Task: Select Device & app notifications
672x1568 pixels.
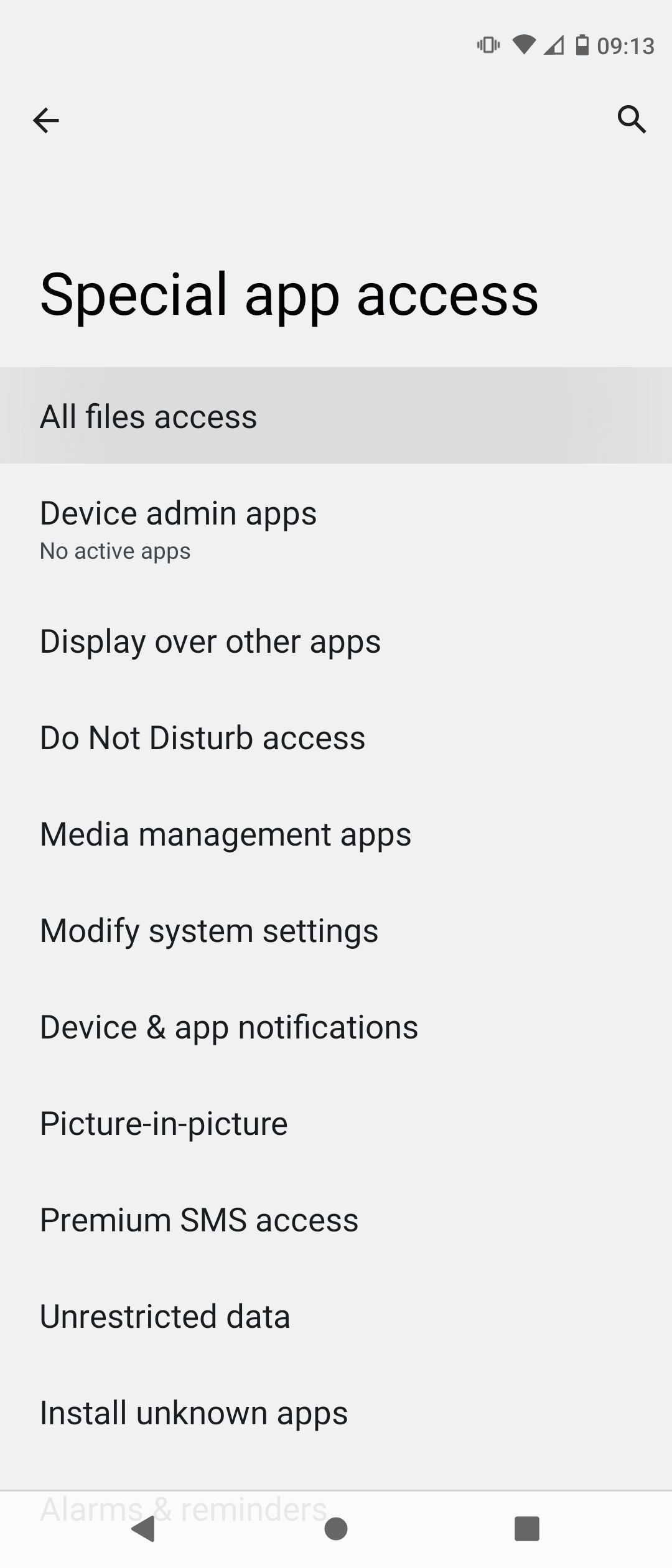Action: click(336, 1027)
